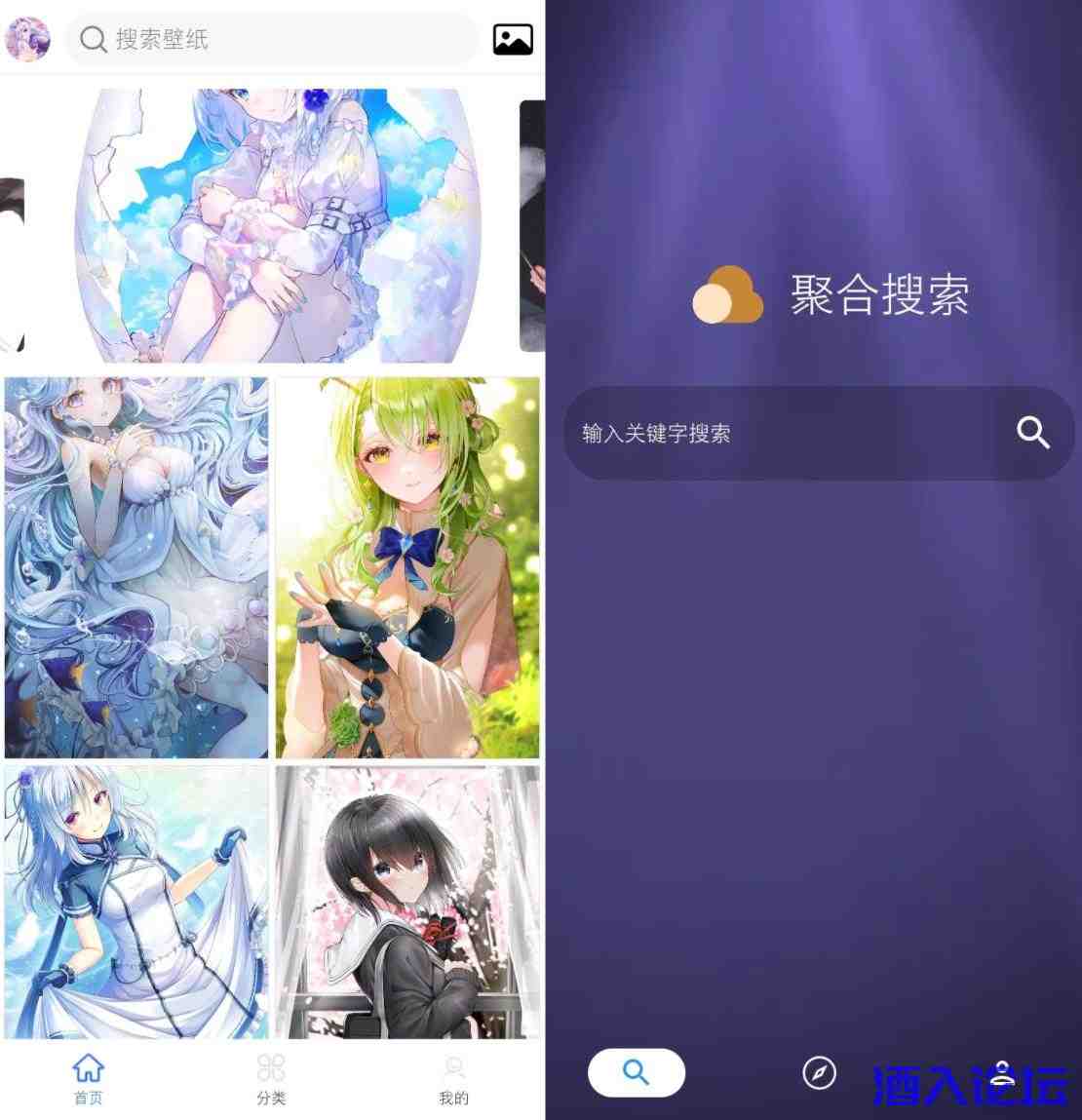This screenshot has width=1082, height=1120.
Task: Switch to the 我的 tab
Action: click(453, 1078)
